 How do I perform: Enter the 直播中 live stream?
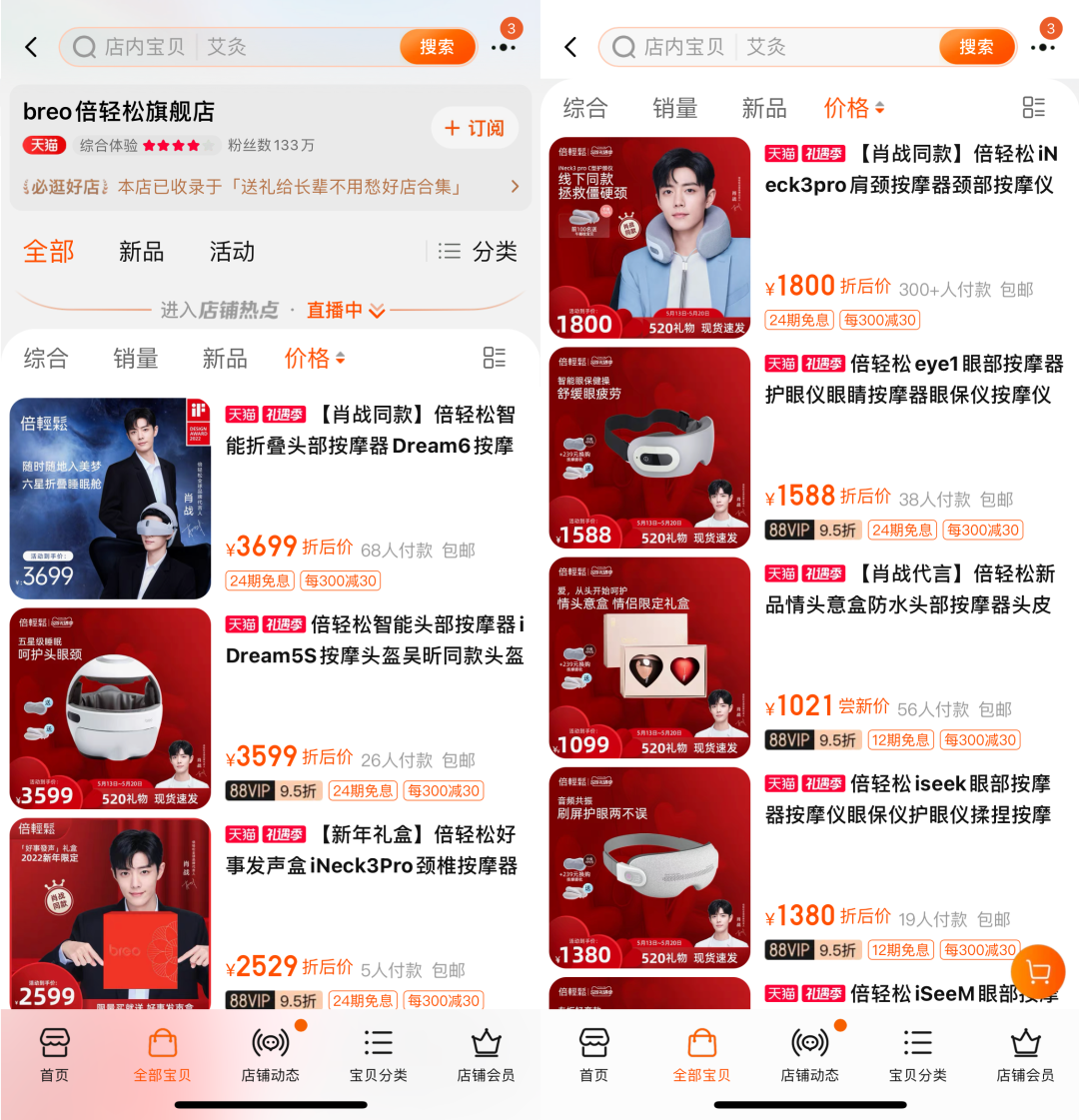[345, 311]
